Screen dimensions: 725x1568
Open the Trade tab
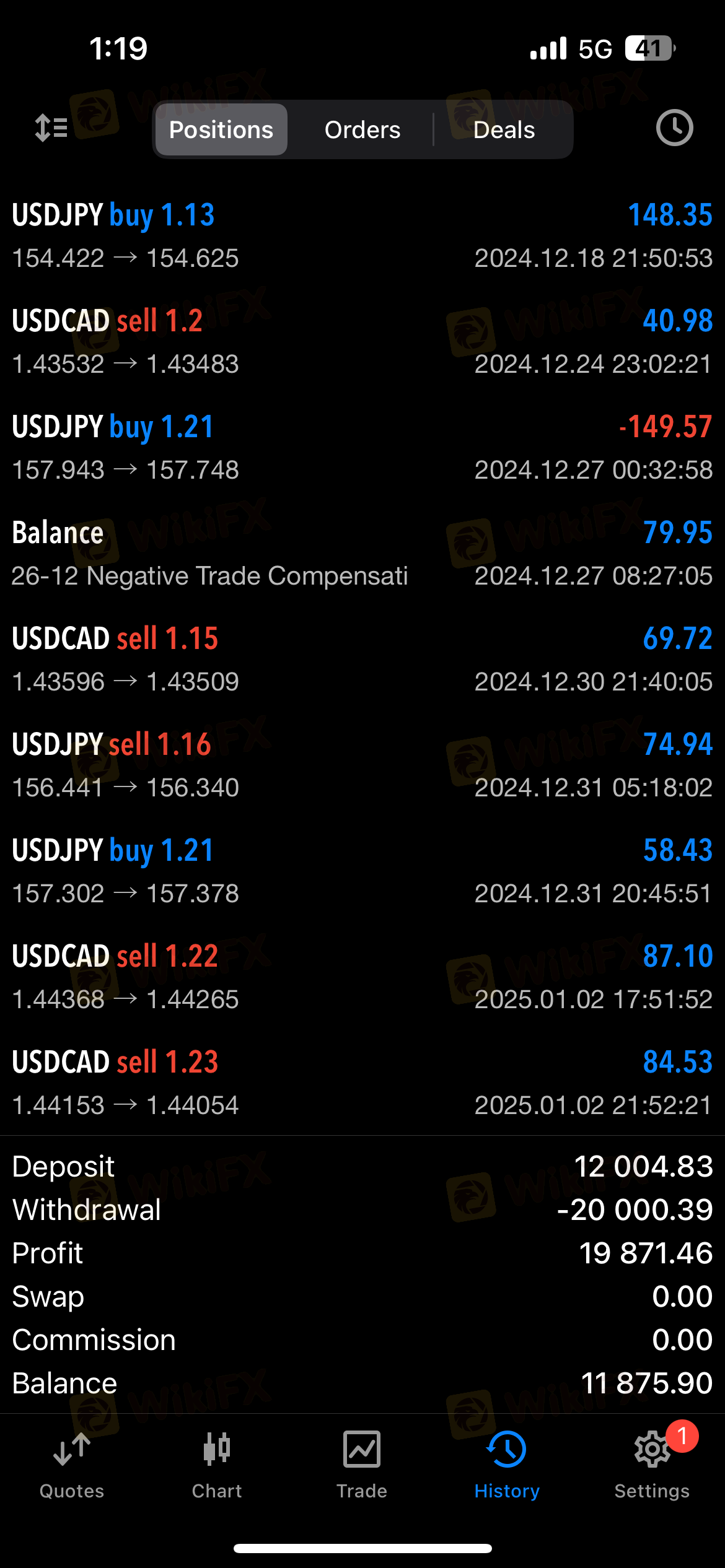coord(362,1465)
